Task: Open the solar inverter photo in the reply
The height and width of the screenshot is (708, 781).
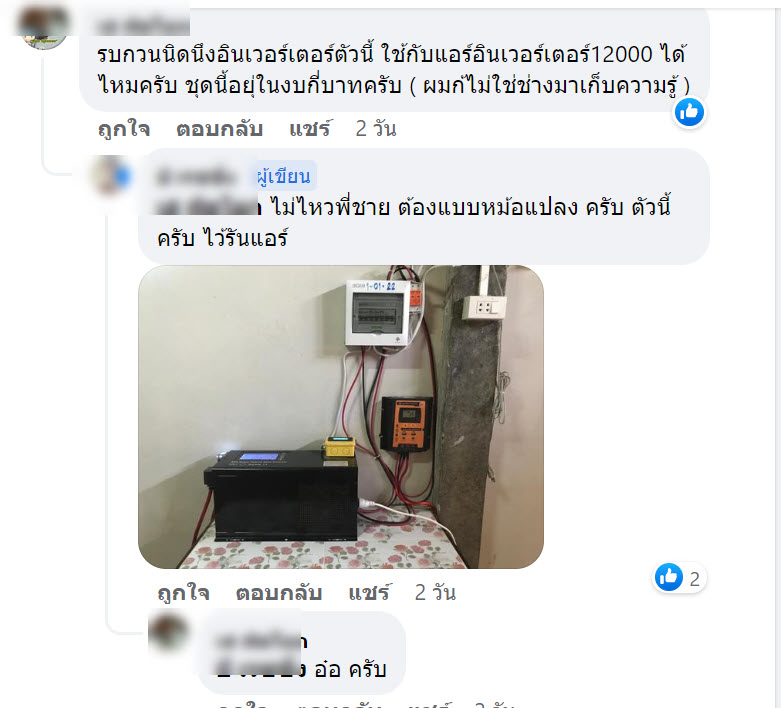Action: [340, 416]
